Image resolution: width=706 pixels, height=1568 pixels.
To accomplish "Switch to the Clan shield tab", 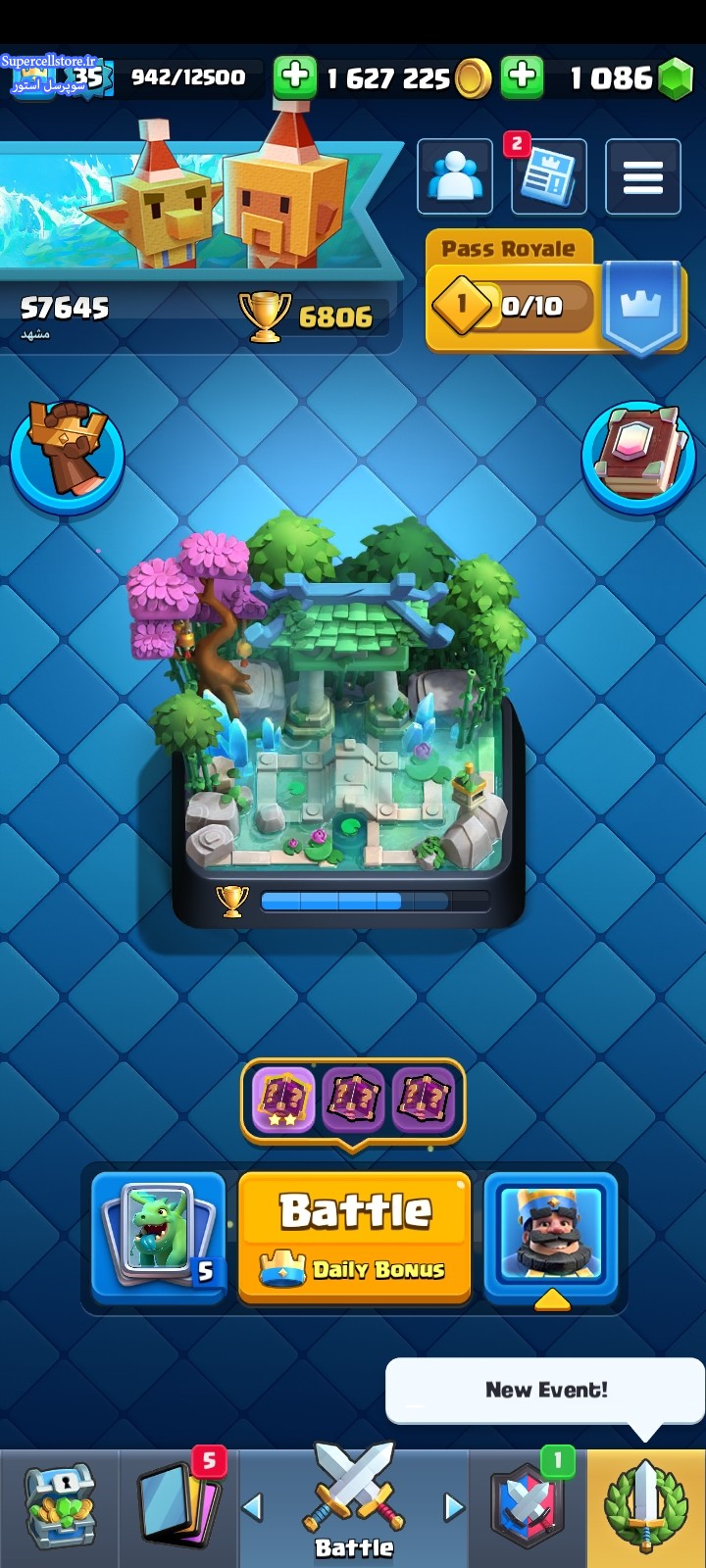I will pyautogui.click(x=528, y=1509).
